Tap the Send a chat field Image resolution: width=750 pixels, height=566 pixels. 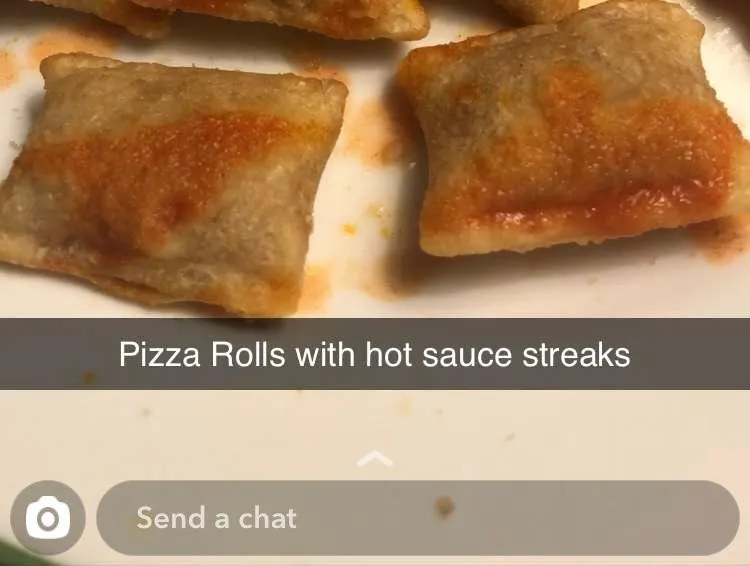pyautogui.click(x=417, y=518)
